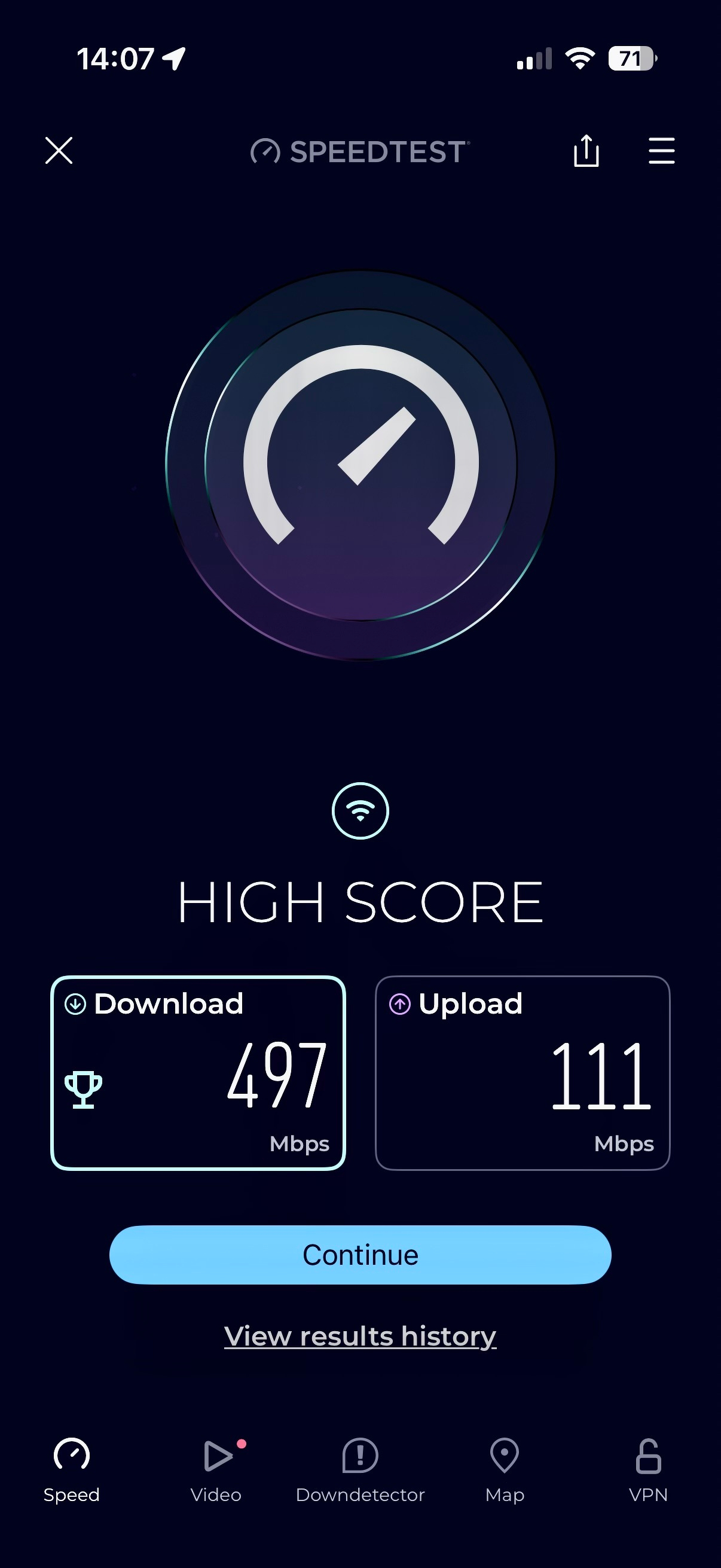The width and height of the screenshot is (721, 1568).
Task: Share the speed test result
Action: 586,150
